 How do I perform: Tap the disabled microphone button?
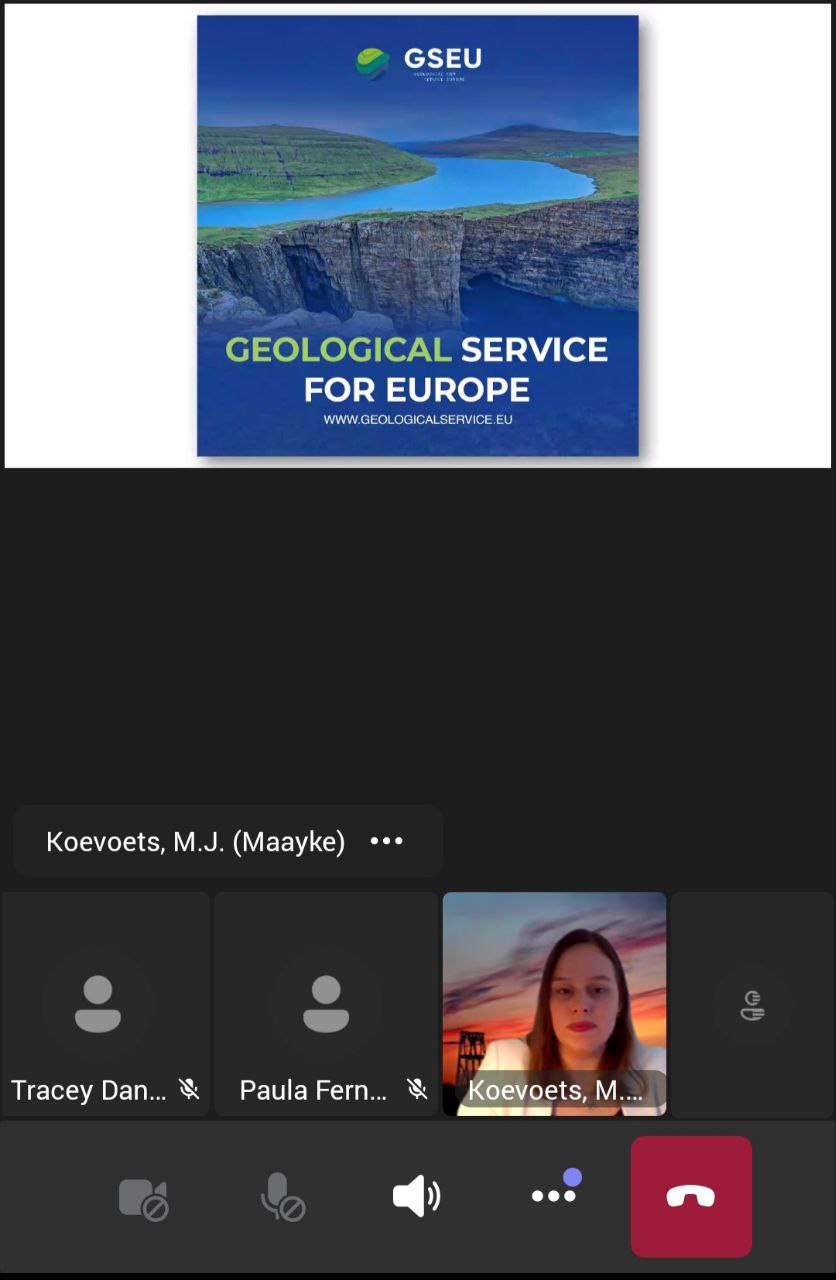[281, 1196]
